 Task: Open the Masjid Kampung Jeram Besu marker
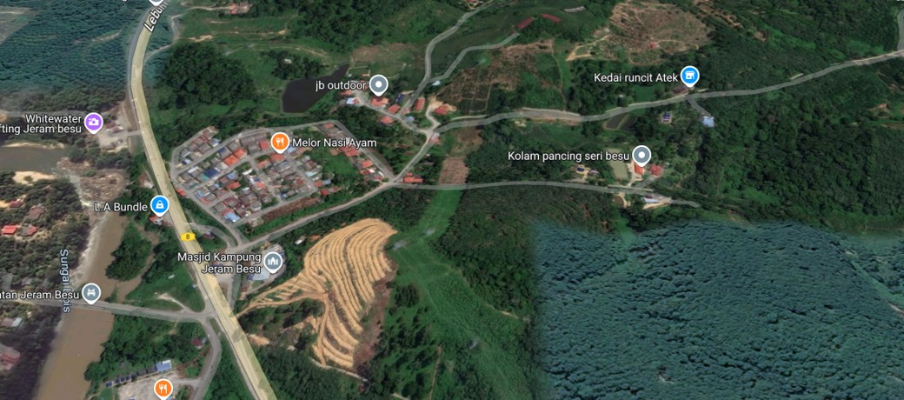coord(273,262)
